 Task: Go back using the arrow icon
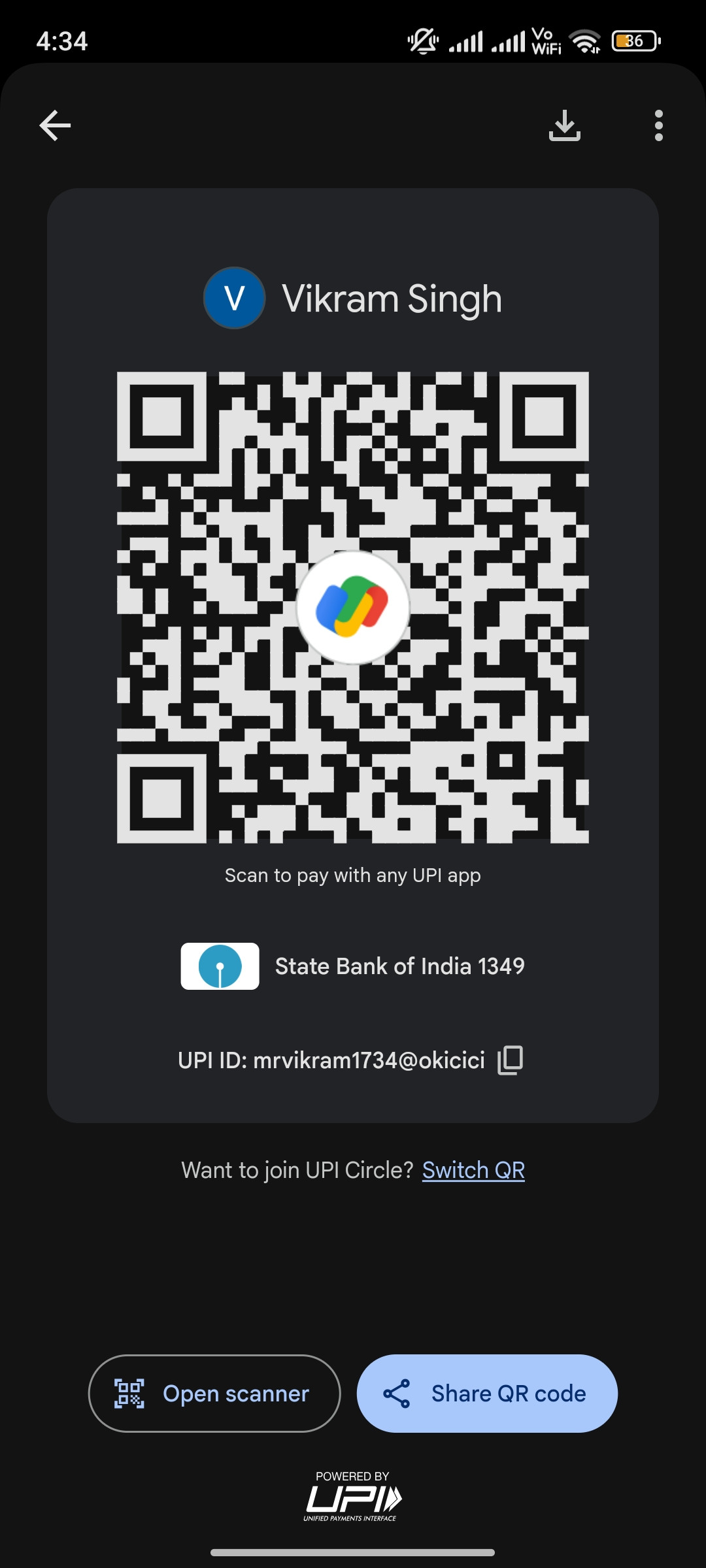(x=55, y=125)
